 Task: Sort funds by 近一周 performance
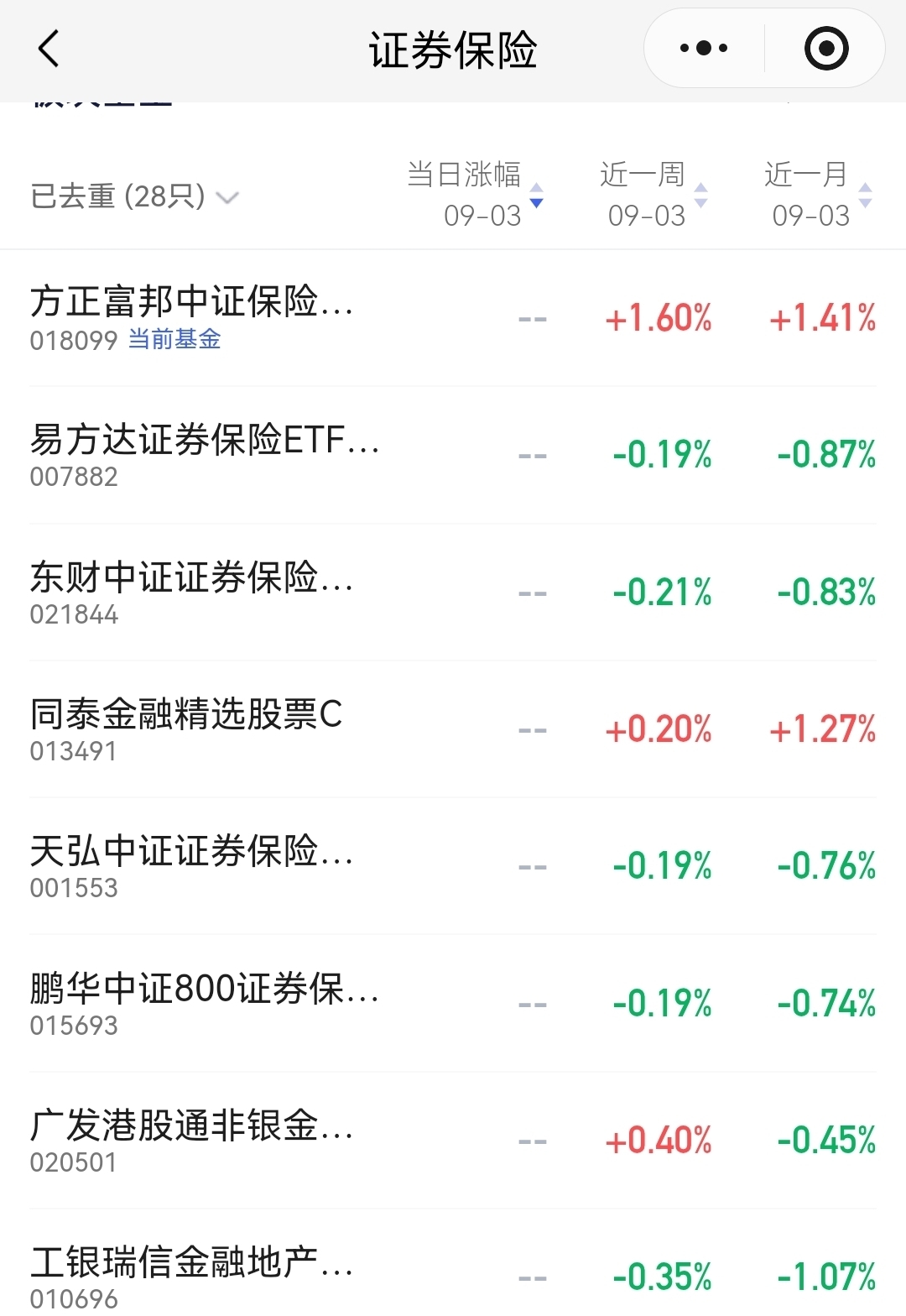654,195
